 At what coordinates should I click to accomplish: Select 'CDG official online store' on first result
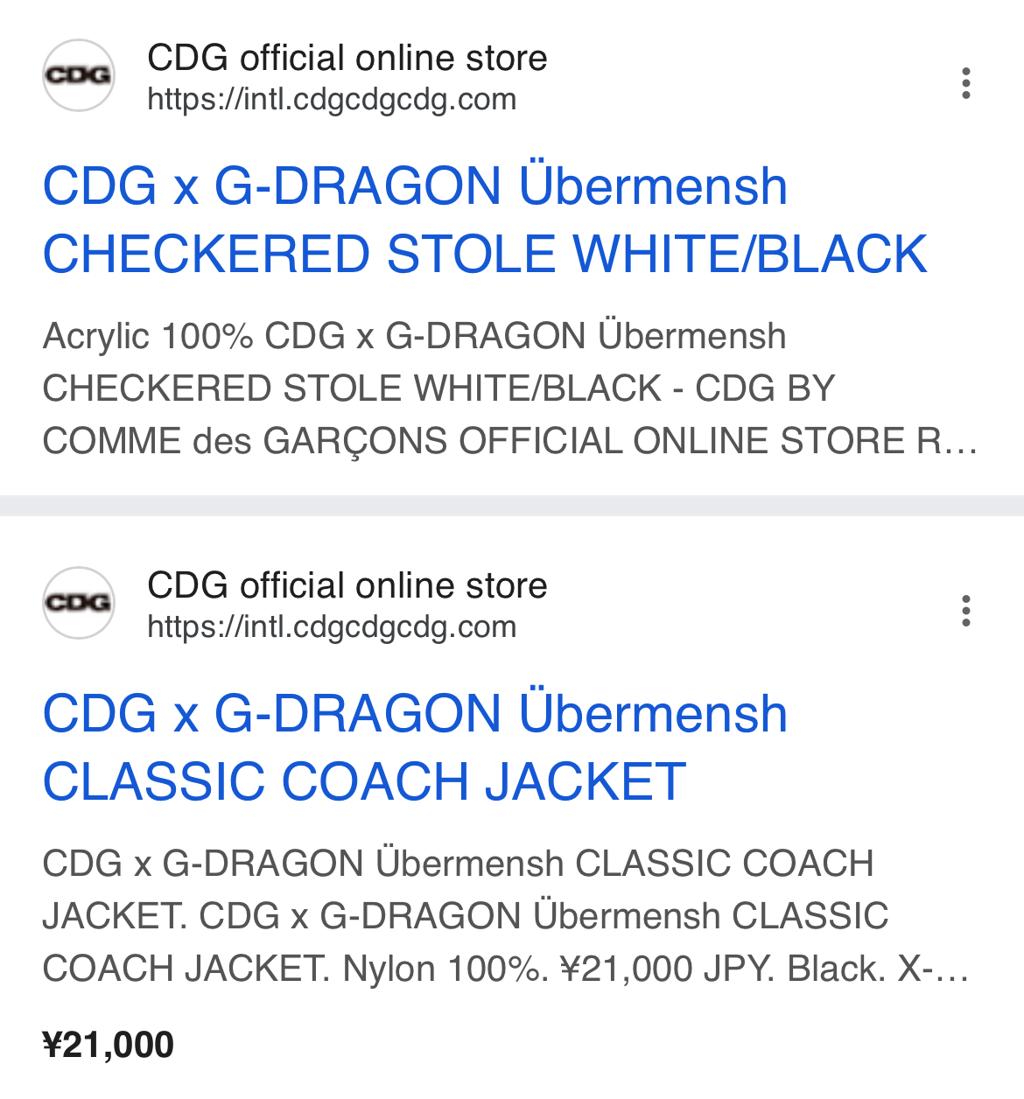point(347,57)
